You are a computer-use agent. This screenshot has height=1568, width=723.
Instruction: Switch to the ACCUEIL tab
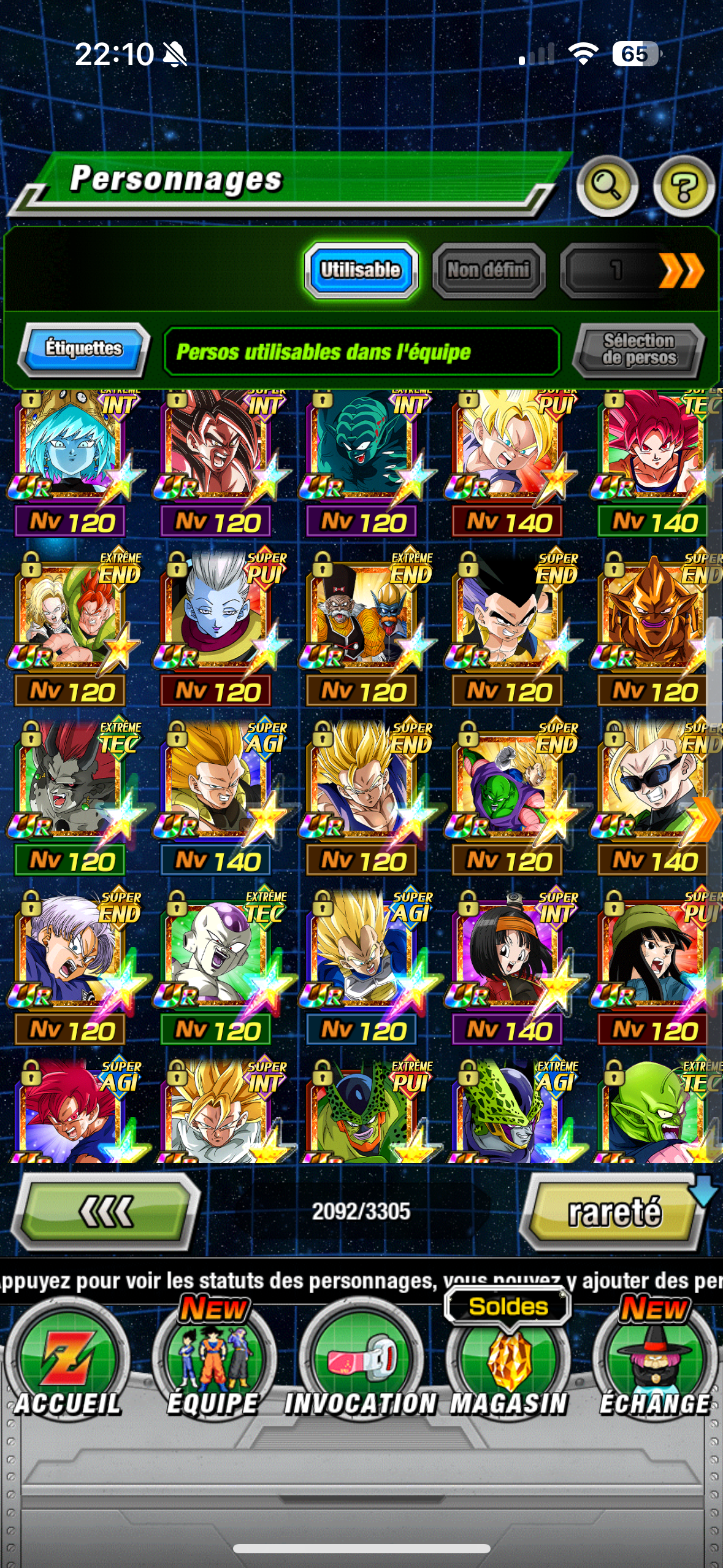pos(67,1365)
